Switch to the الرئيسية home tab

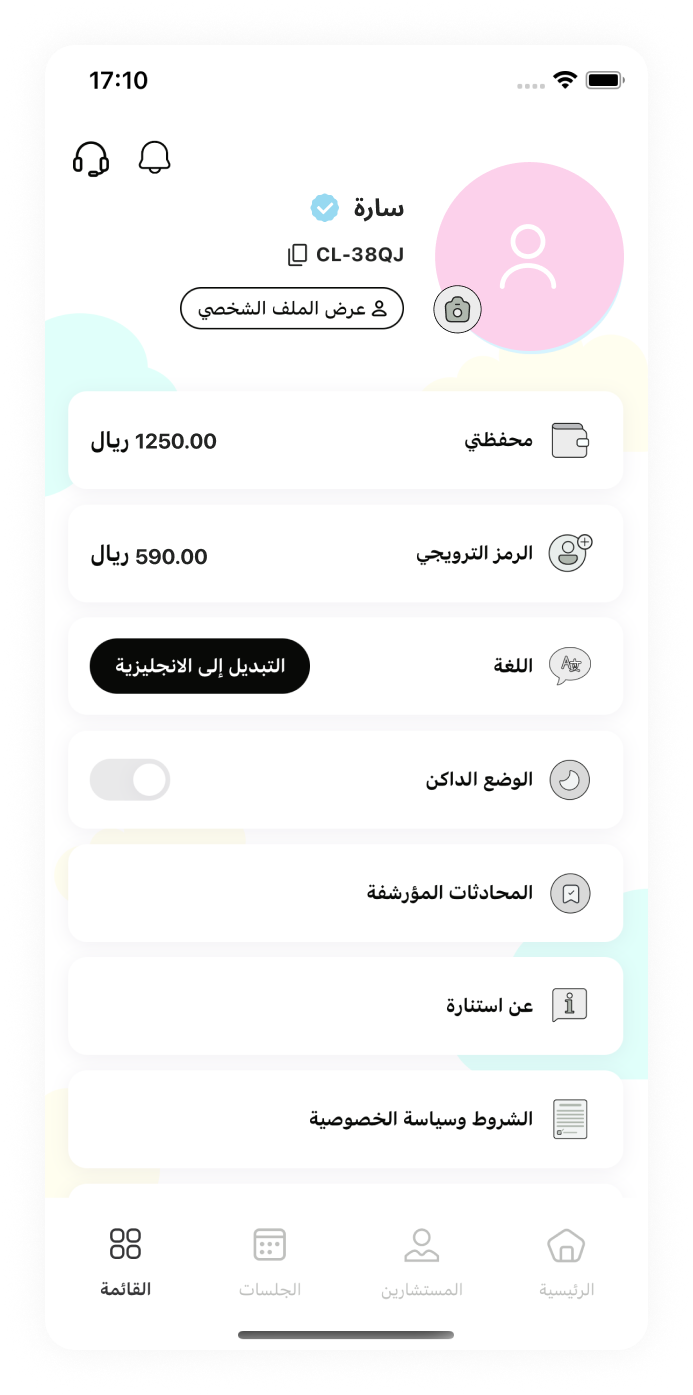tap(566, 1262)
